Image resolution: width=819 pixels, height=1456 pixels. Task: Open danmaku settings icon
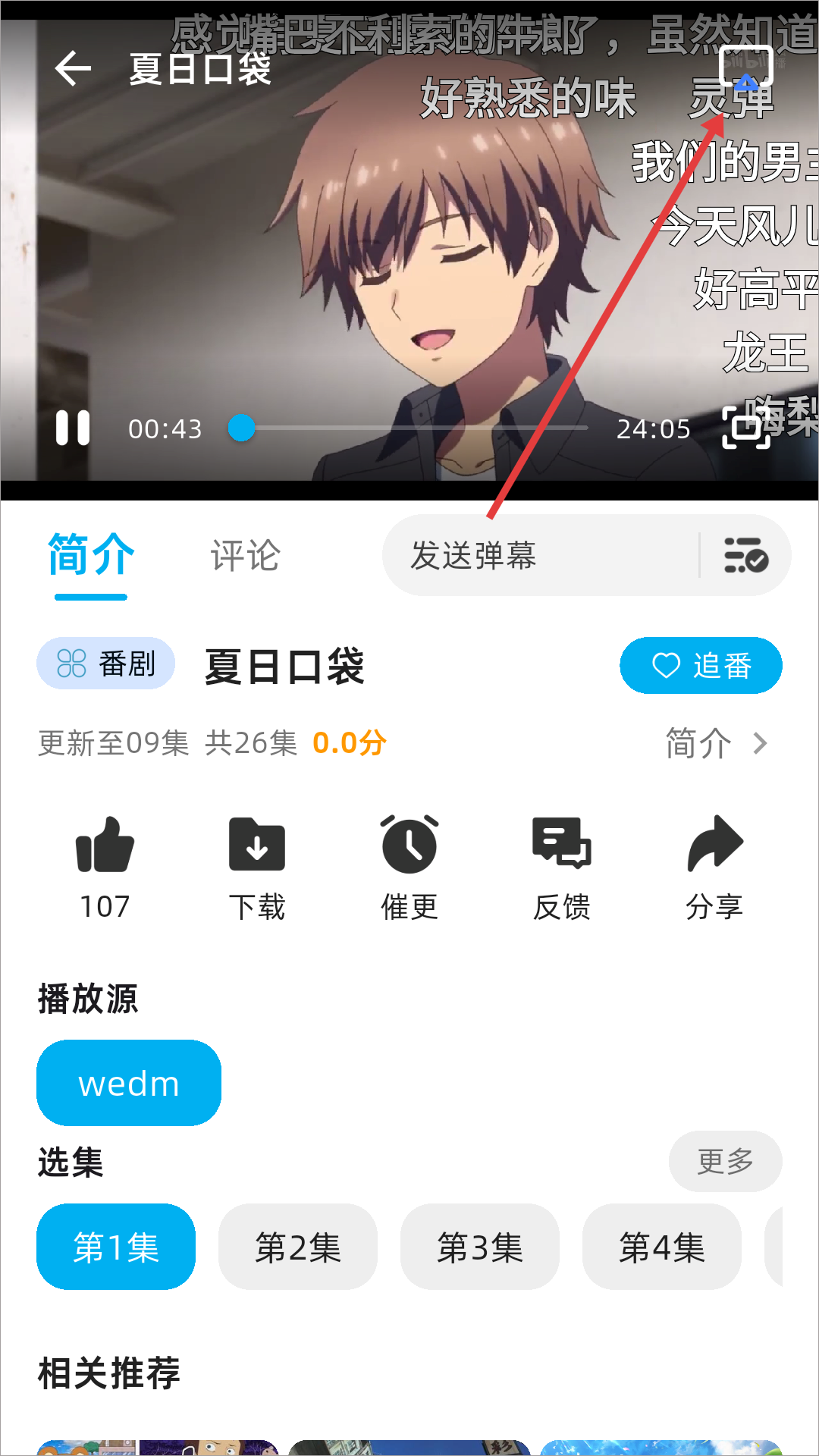click(746, 556)
